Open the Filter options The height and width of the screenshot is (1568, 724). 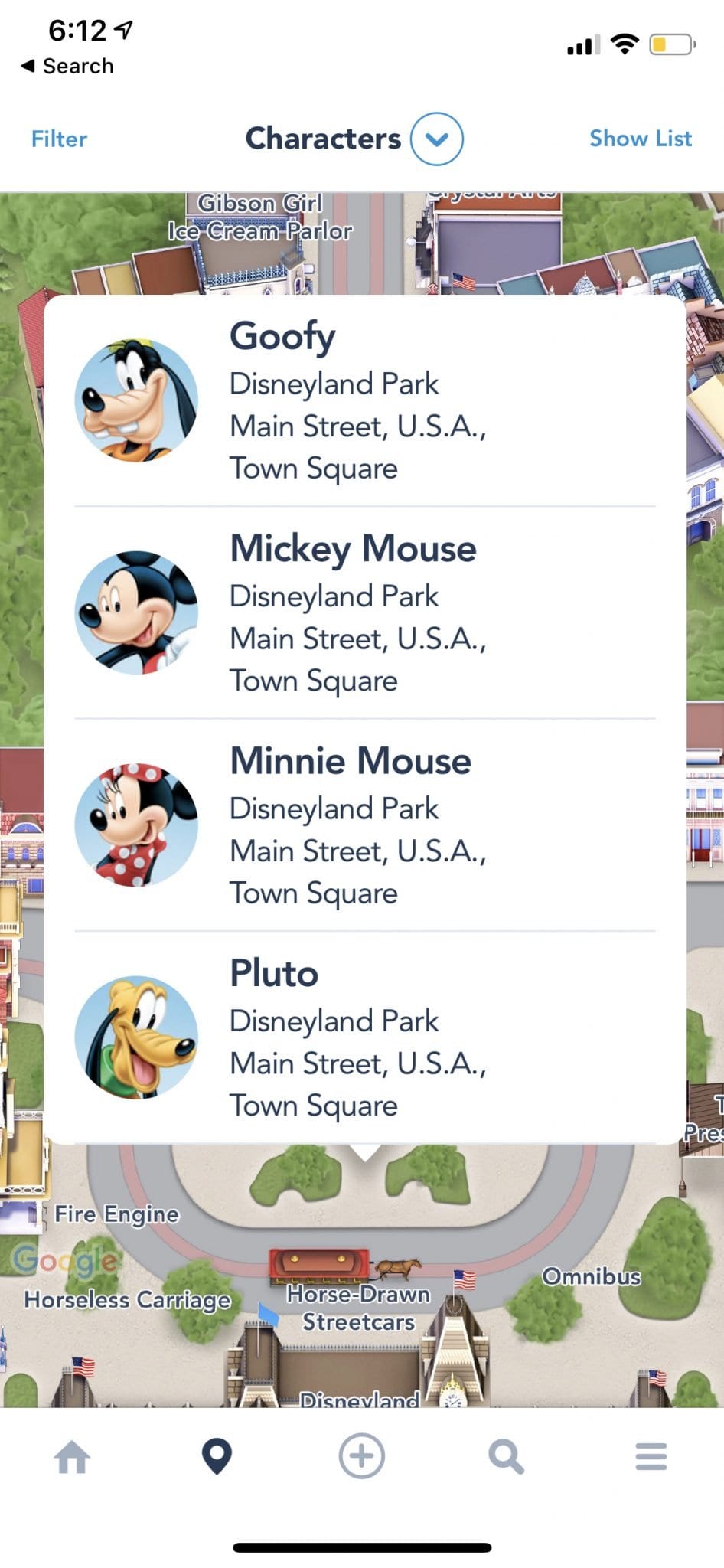pyautogui.click(x=59, y=139)
